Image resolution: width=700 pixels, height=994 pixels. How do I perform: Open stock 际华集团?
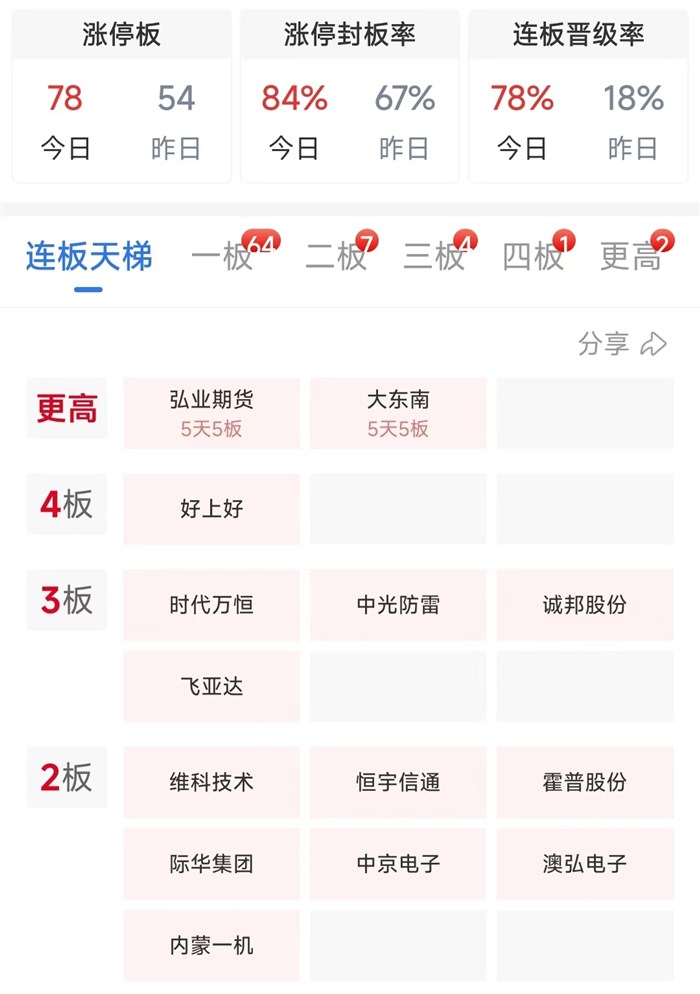(211, 863)
